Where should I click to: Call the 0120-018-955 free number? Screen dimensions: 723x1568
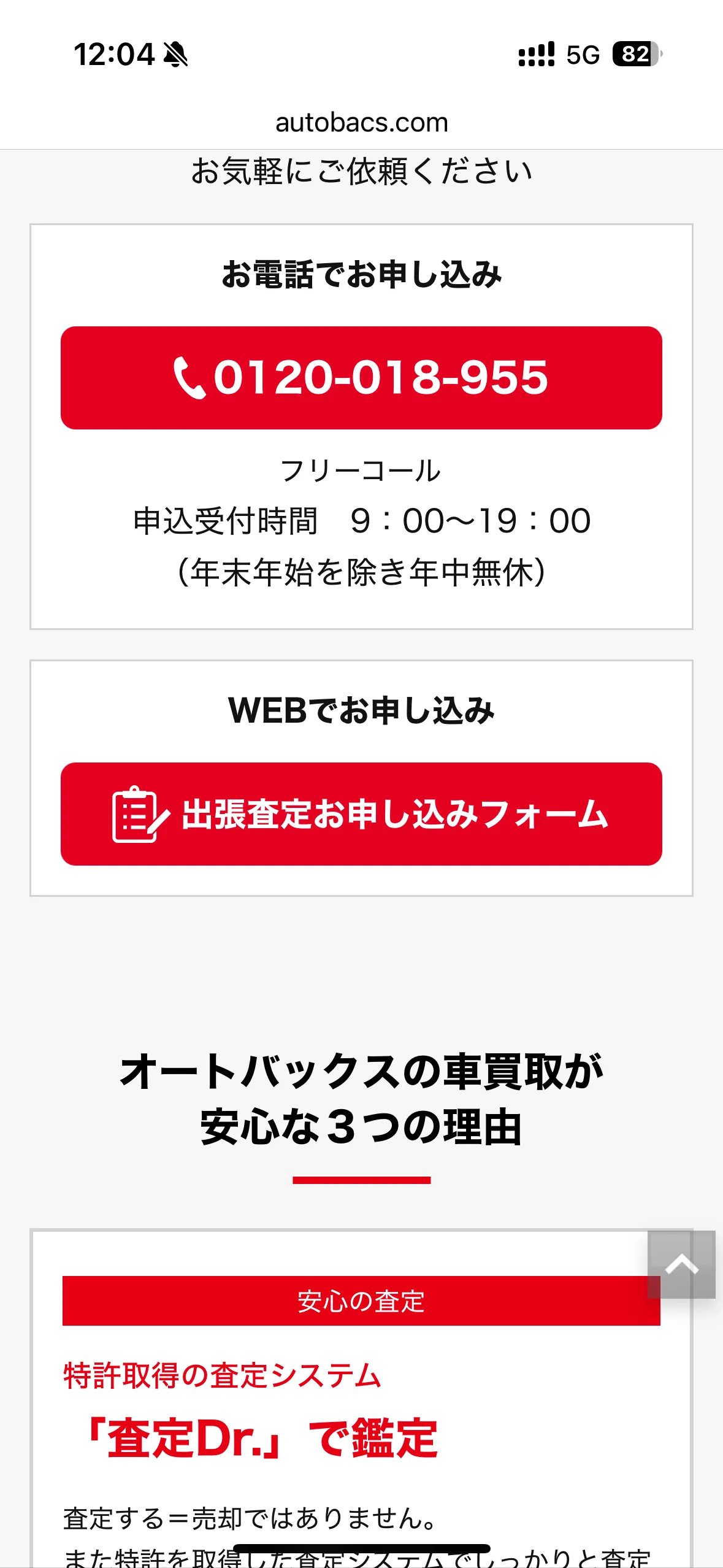pyautogui.click(x=361, y=378)
